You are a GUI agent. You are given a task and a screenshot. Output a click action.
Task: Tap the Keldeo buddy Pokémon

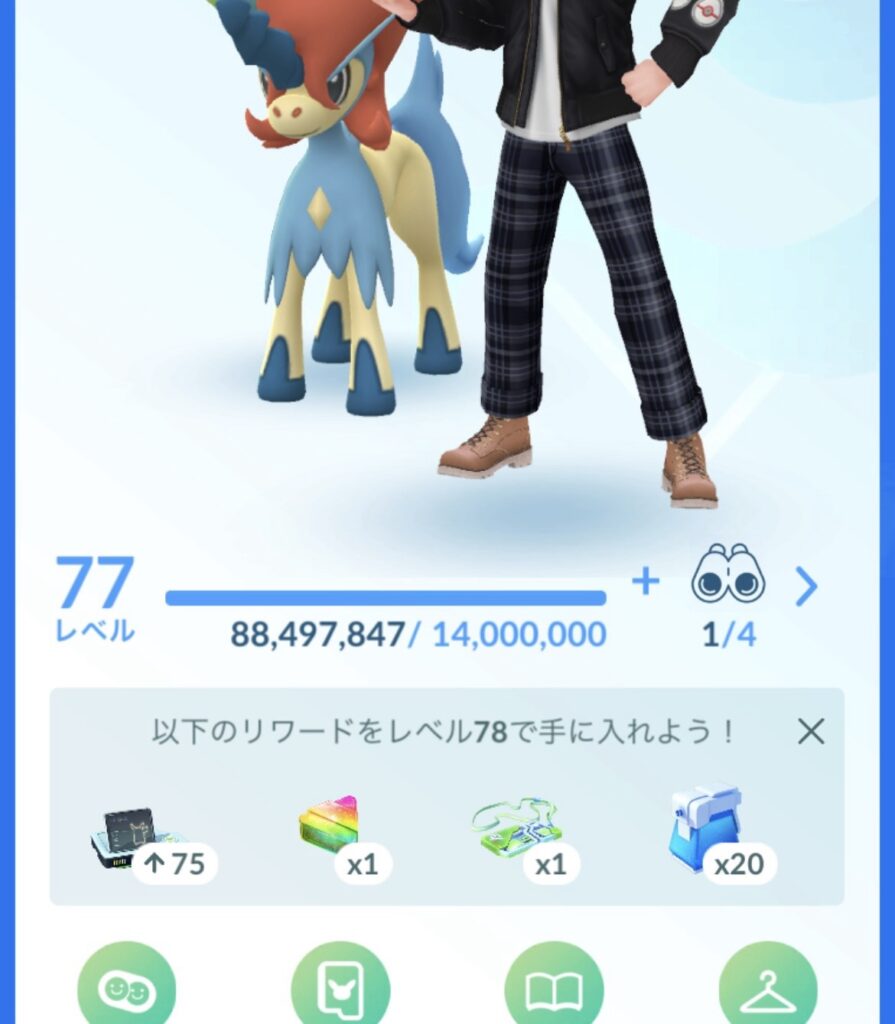click(350, 220)
